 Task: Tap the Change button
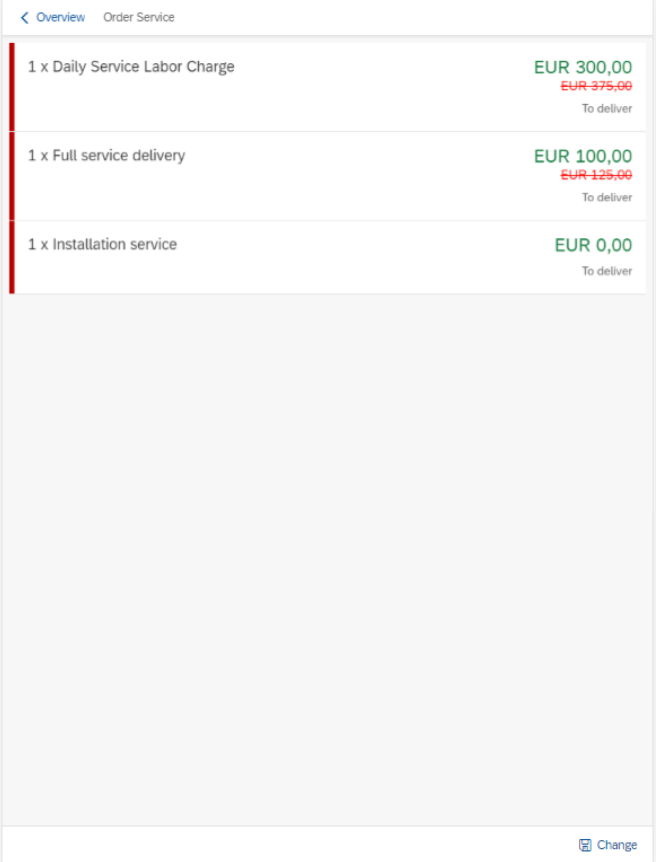click(608, 845)
